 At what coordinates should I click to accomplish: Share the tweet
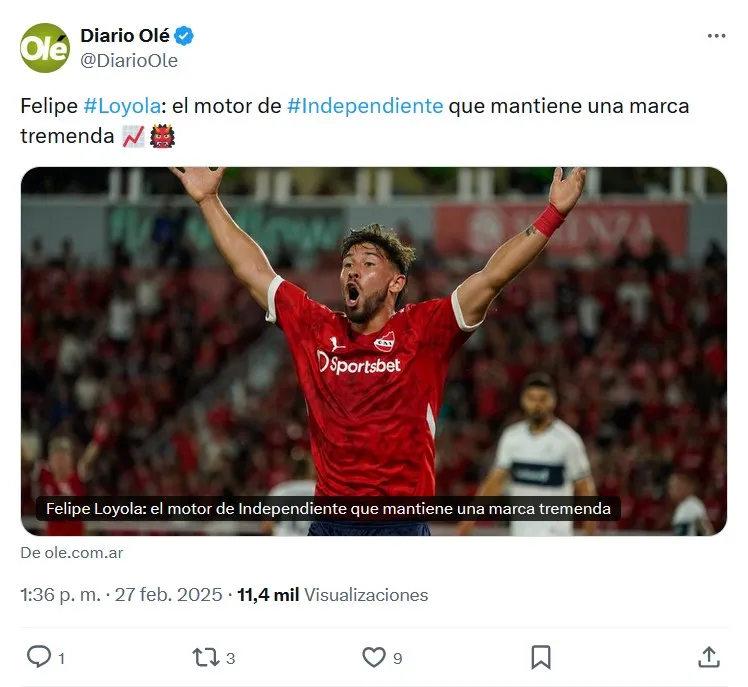pyautogui.click(x=708, y=657)
